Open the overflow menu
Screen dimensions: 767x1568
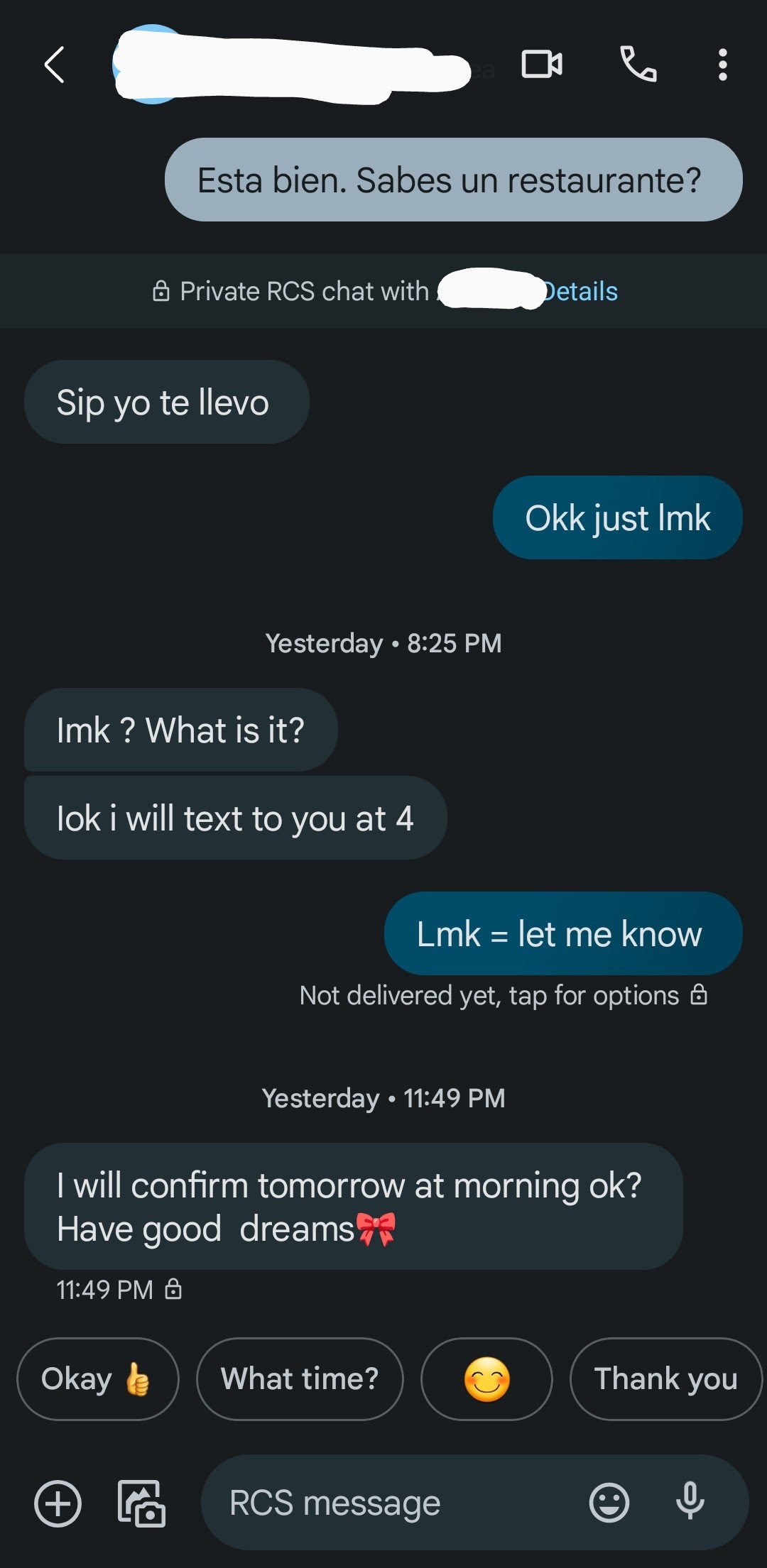point(722,65)
